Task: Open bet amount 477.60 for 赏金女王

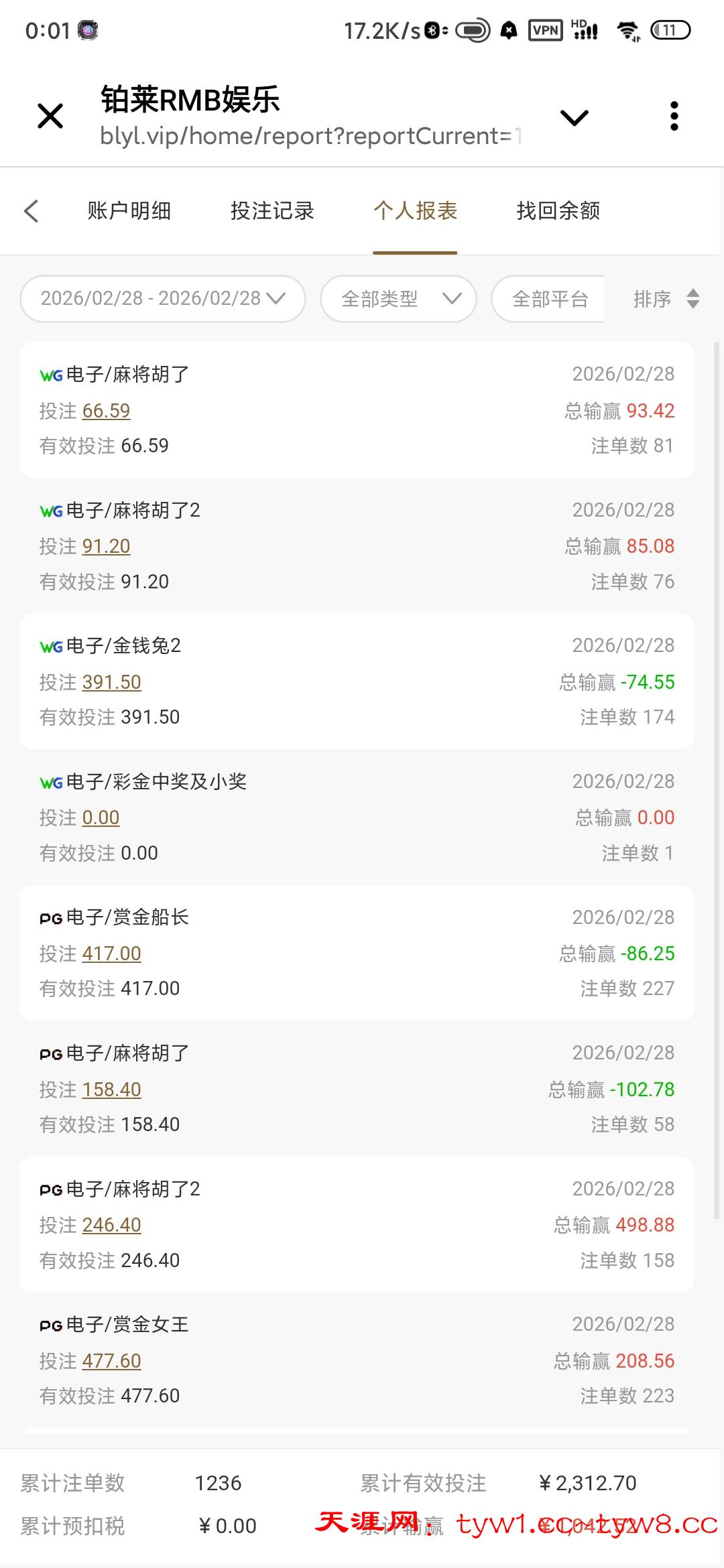Action: pyautogui.click(x=111, y=1361)
